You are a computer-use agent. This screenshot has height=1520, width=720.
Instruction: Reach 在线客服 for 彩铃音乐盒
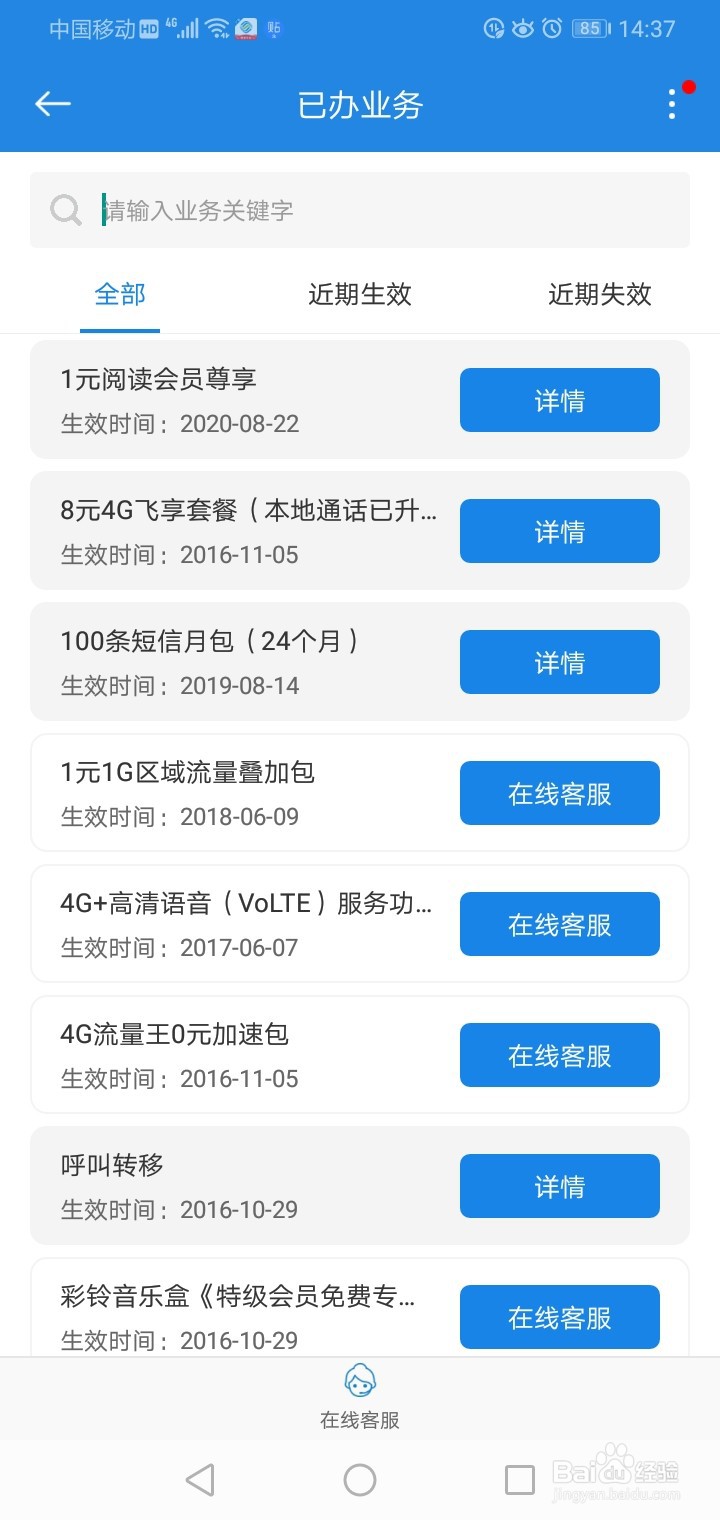pos(560,1317)
